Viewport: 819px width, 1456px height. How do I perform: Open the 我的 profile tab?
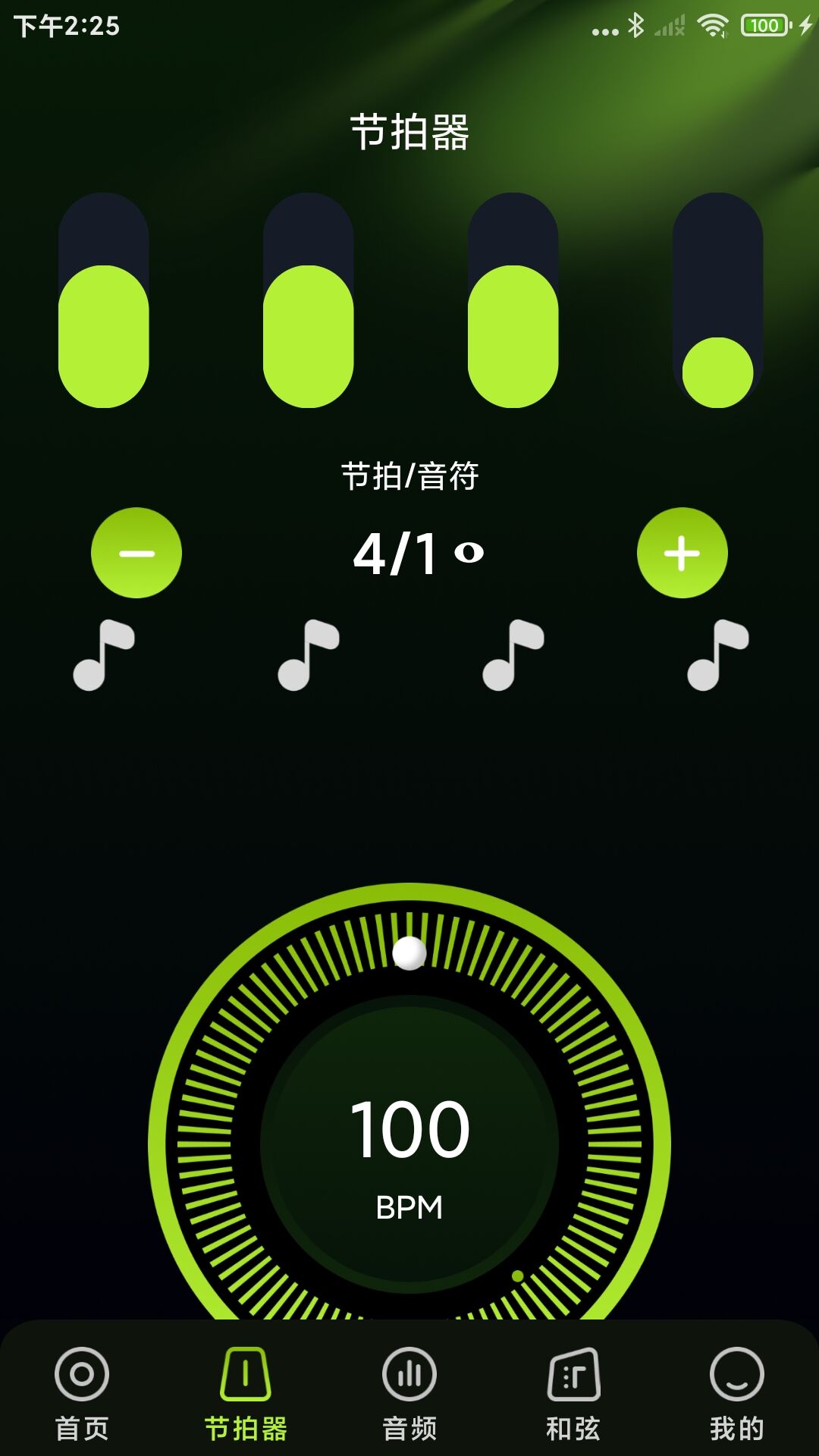click(x=736, y=1394)
